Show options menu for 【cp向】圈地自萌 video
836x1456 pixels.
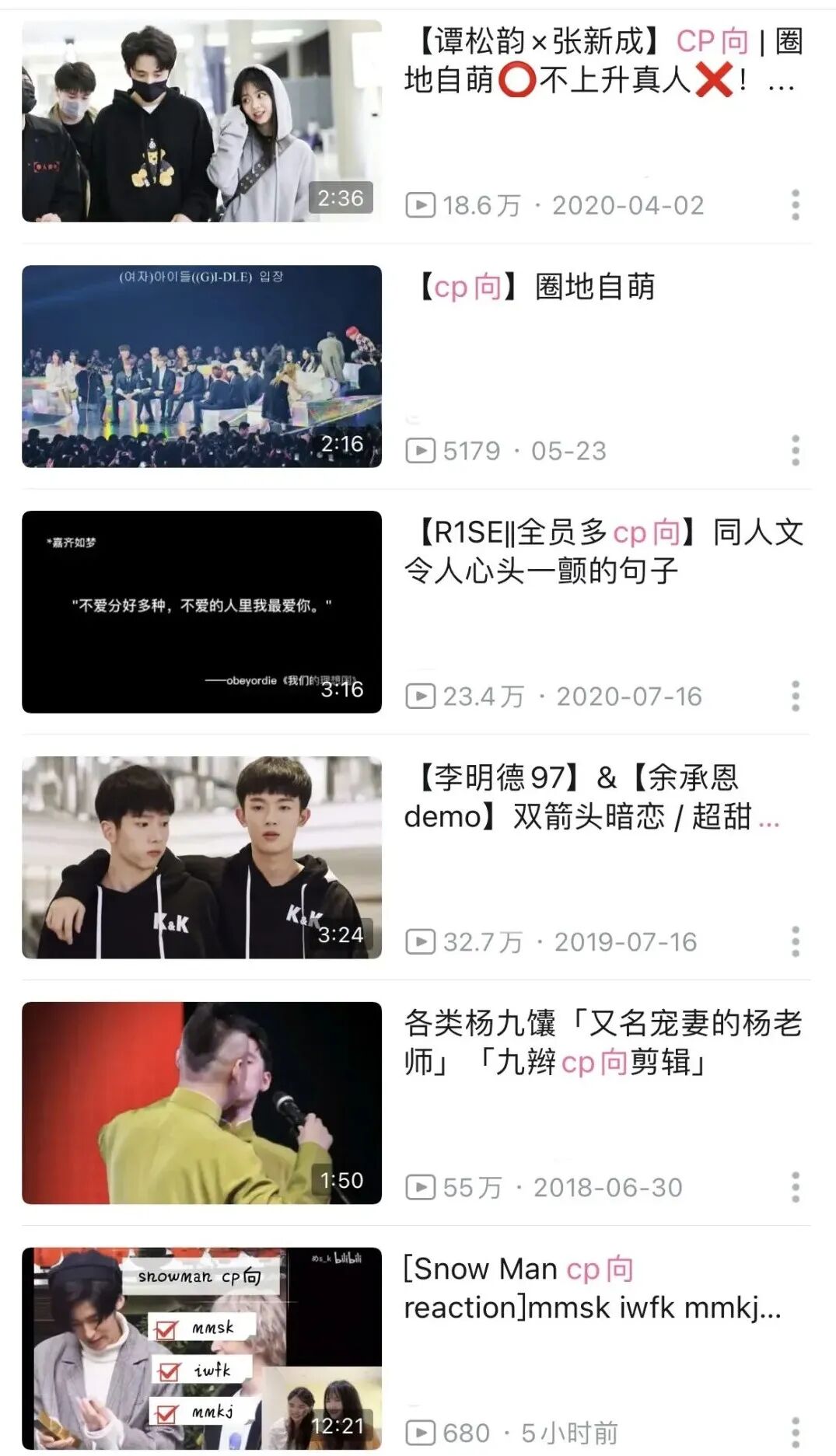(795, 451)
